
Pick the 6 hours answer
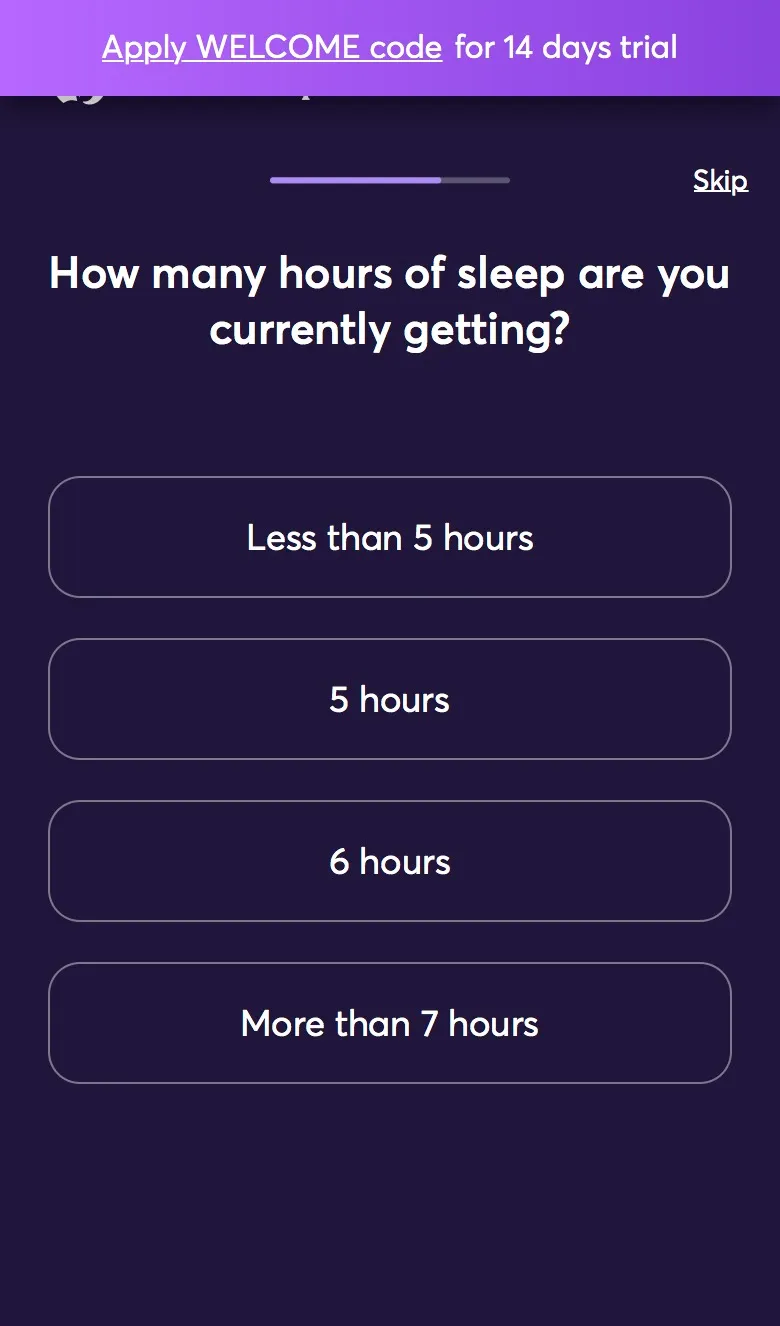click(390, 861)
